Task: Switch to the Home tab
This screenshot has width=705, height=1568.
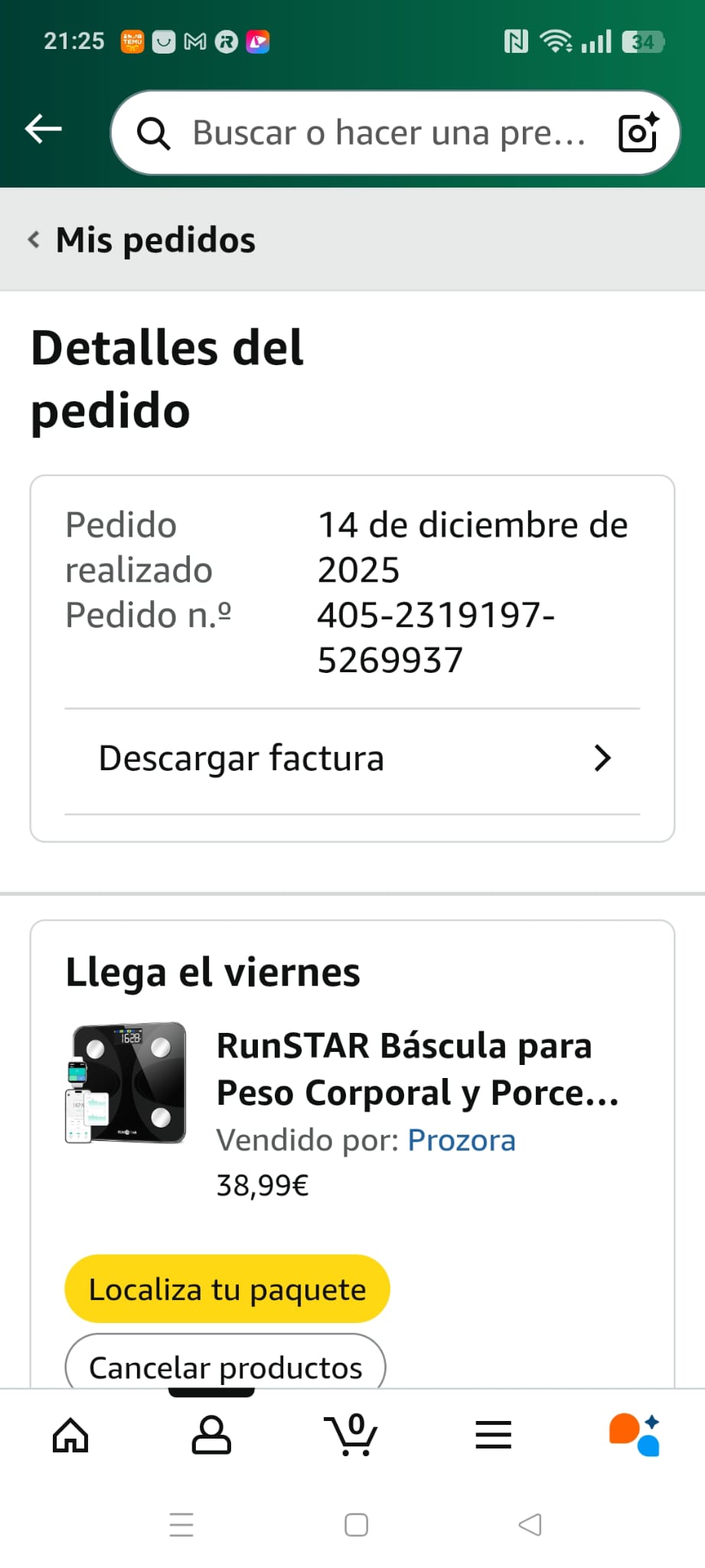Action: pyautogui.click(x=70, y=1435)
